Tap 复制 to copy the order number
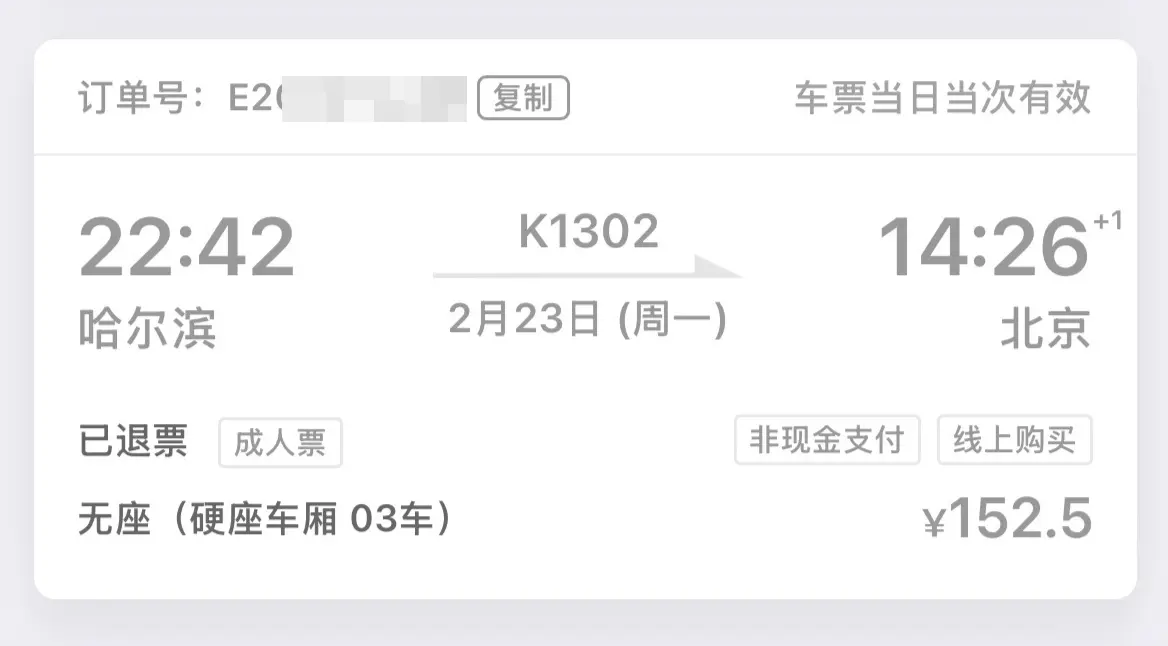Screen dimensions: 1168x646 [523, 99]
